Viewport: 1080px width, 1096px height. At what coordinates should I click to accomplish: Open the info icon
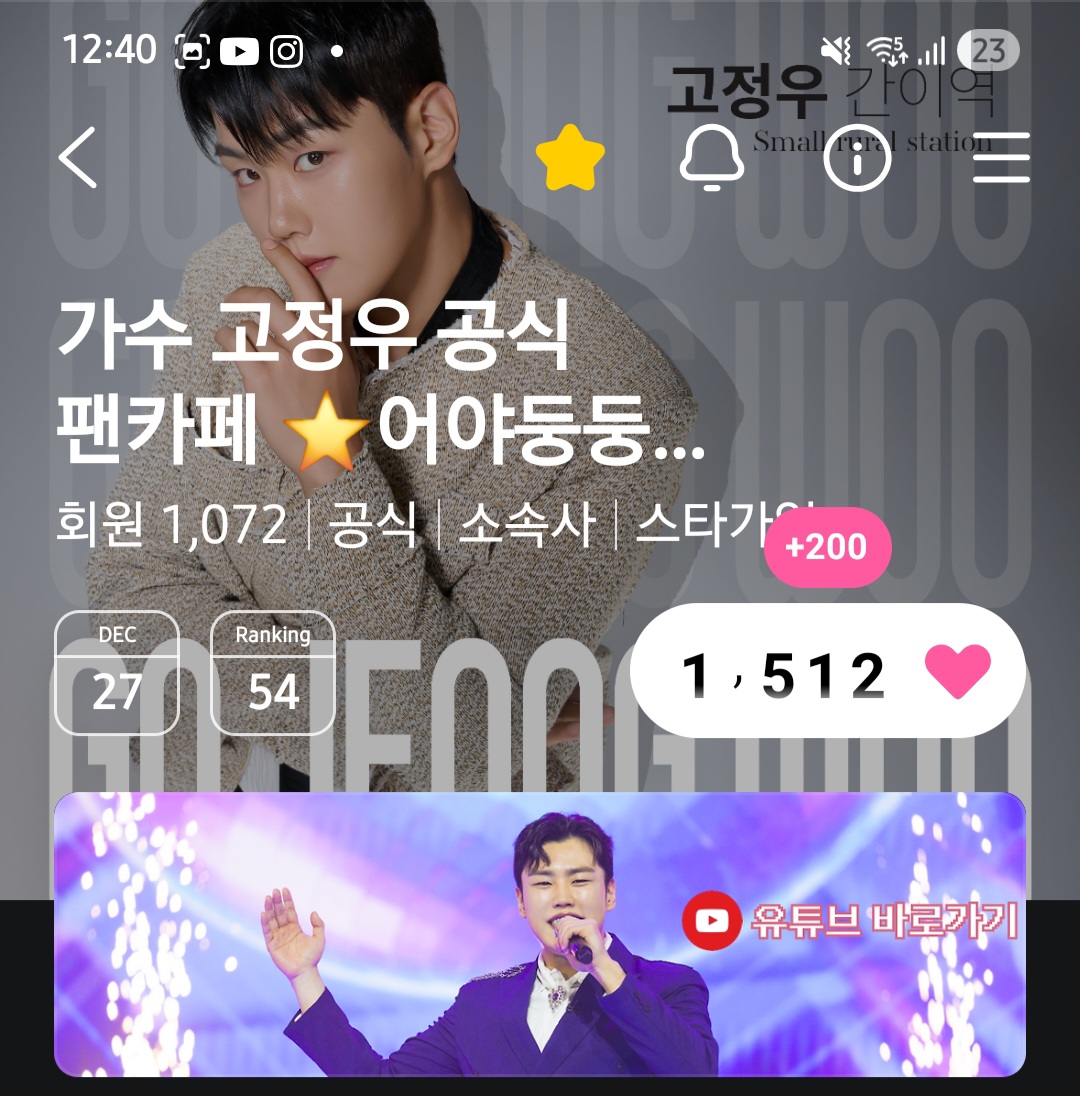click(x=857, y=158)
